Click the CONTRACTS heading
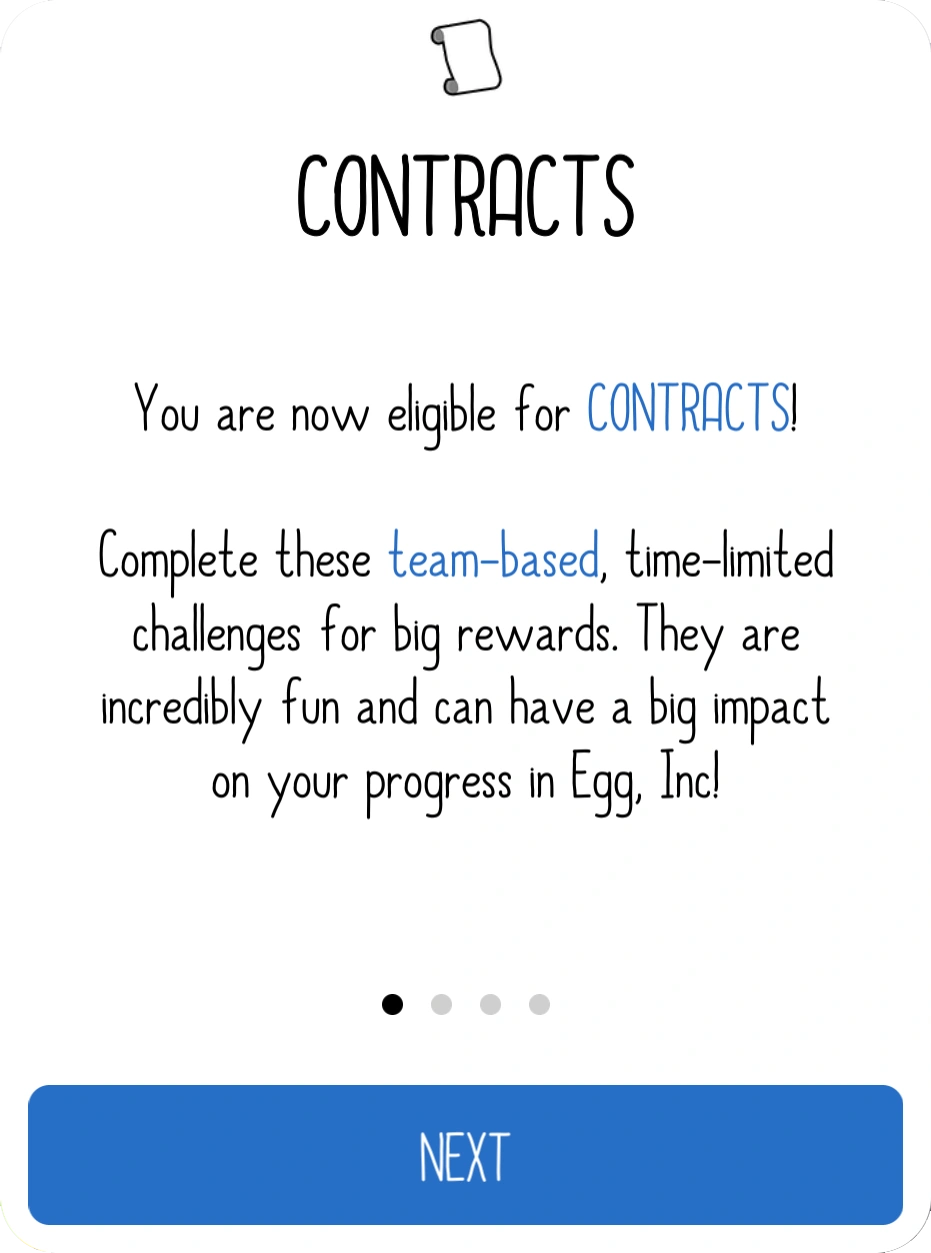Viewport: 931px width, 1253px height. (465, 193)
